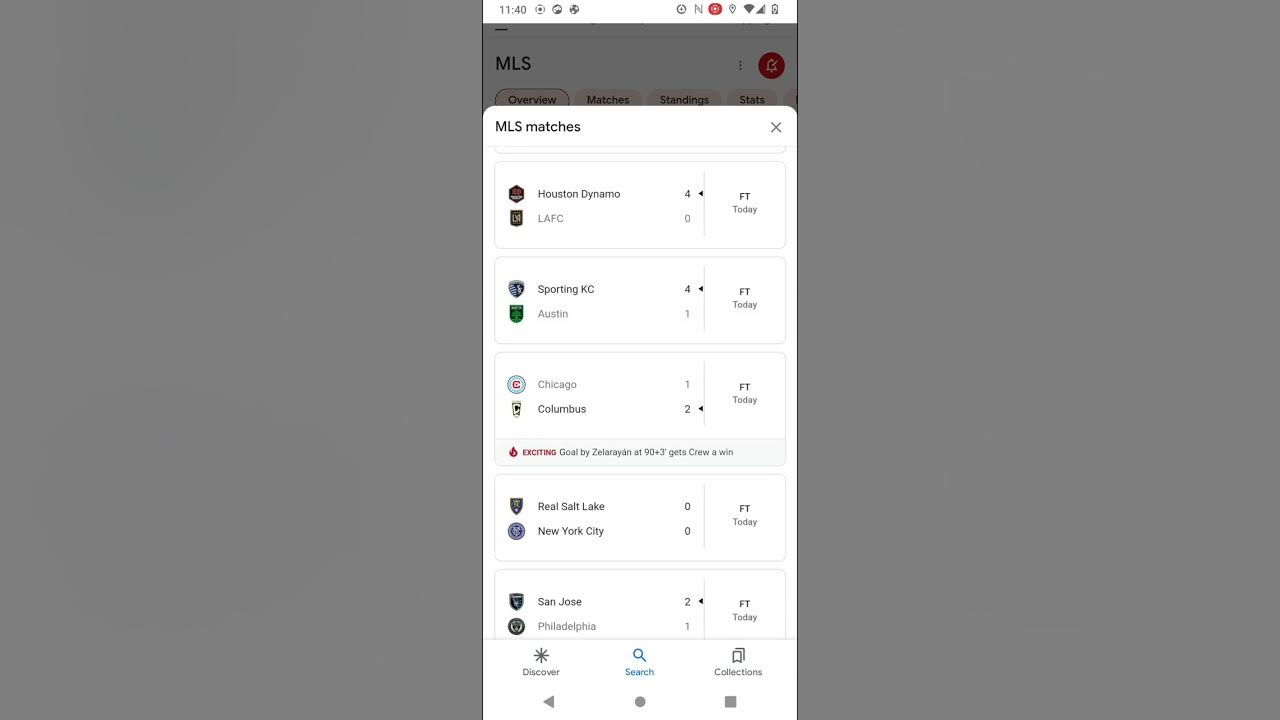Select the Search tab
Screen dimensions: 1280x720
[639, 662]
